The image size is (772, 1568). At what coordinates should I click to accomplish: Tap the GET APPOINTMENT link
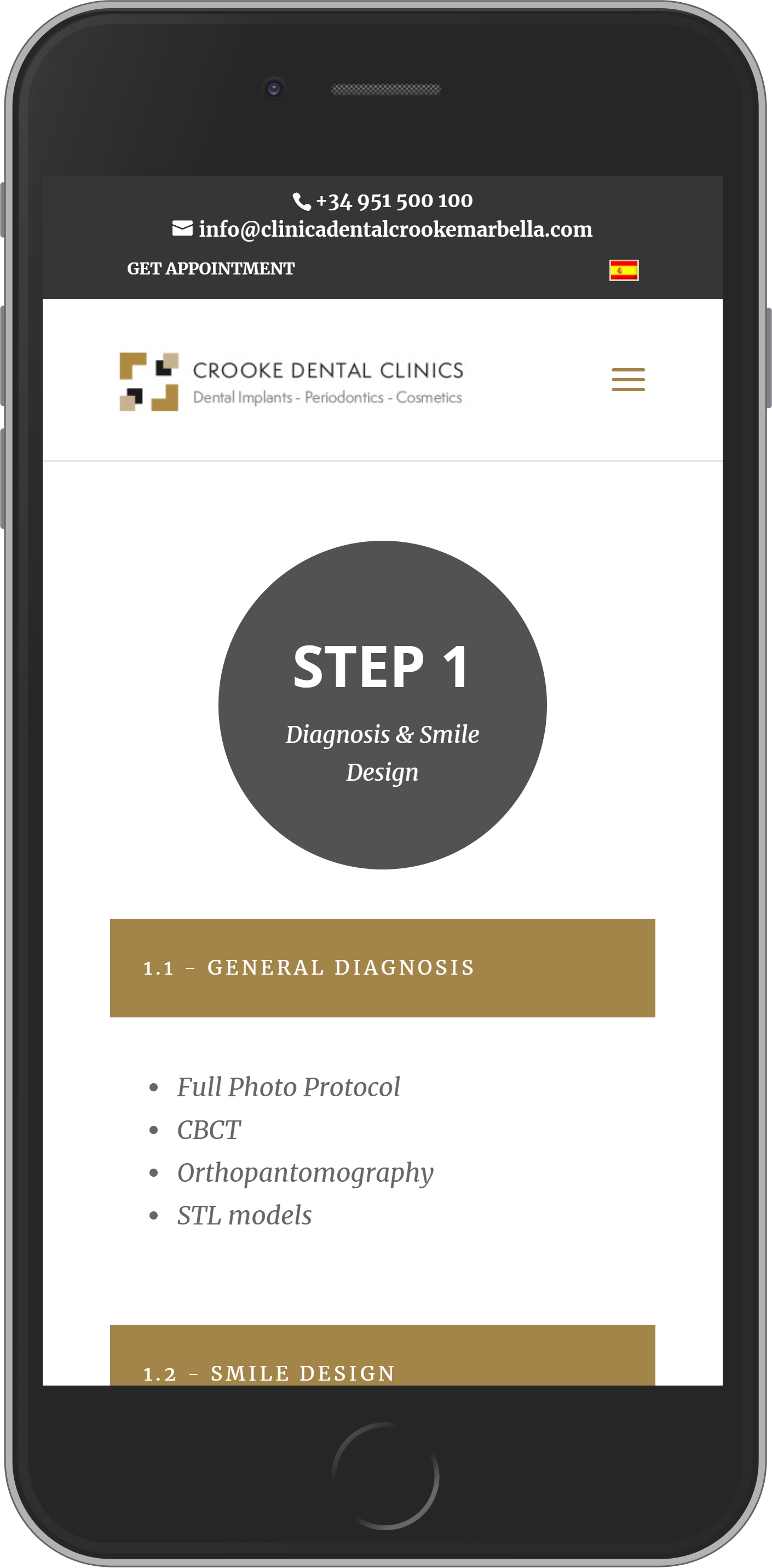(x=210, y=268)
